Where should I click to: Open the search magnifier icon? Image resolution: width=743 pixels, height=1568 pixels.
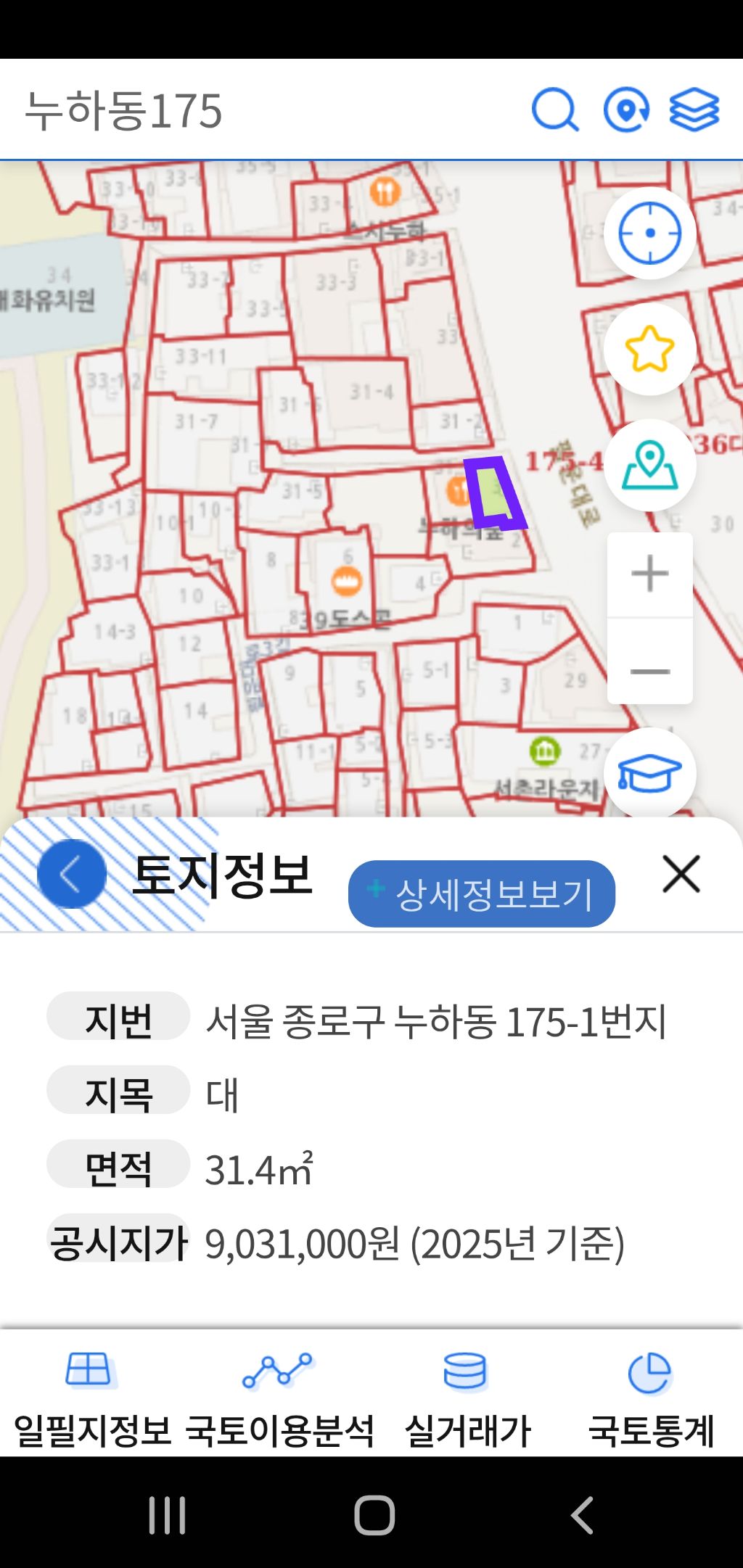click(x=555, y=110)
